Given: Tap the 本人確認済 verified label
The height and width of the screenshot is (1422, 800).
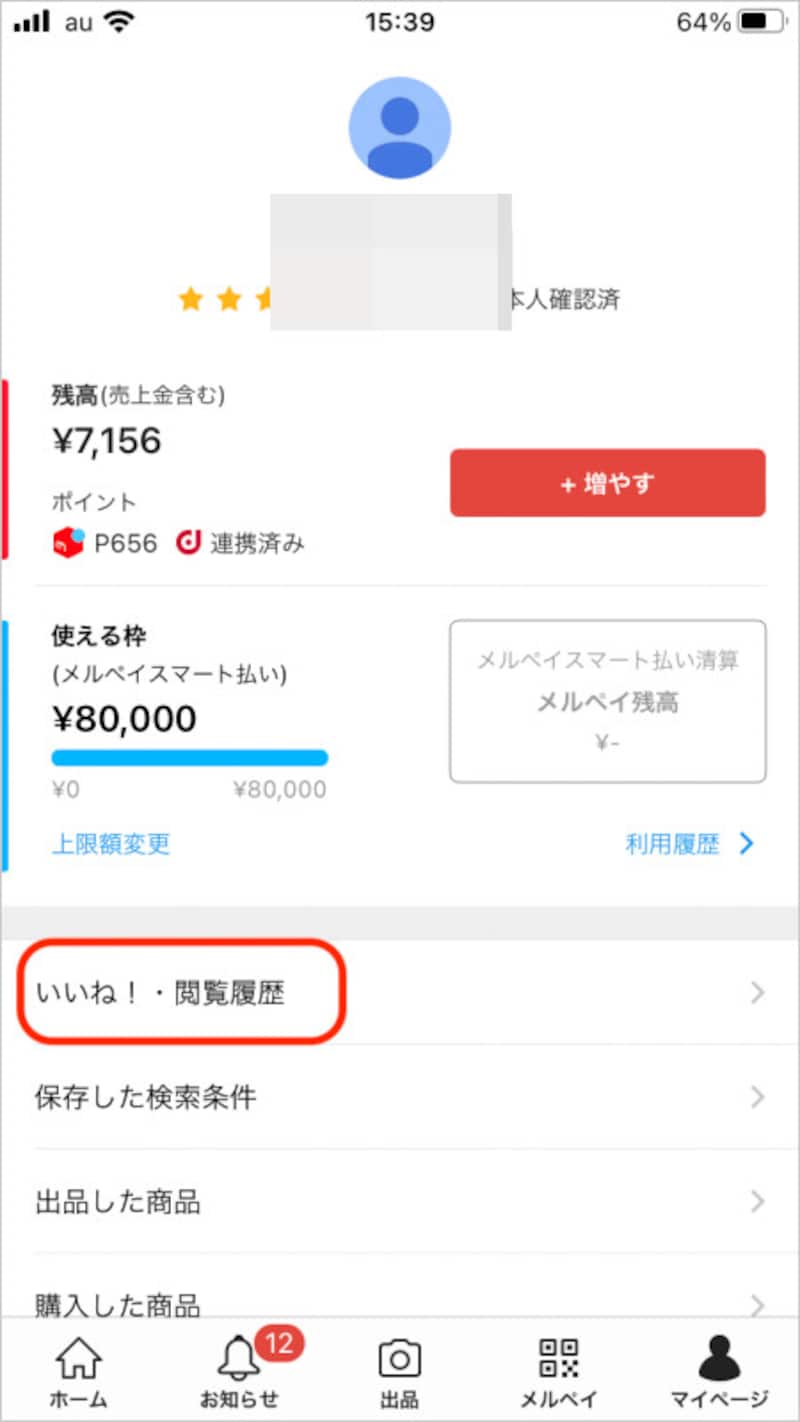Looking at the screenshot, I should (x=565, y=299).
